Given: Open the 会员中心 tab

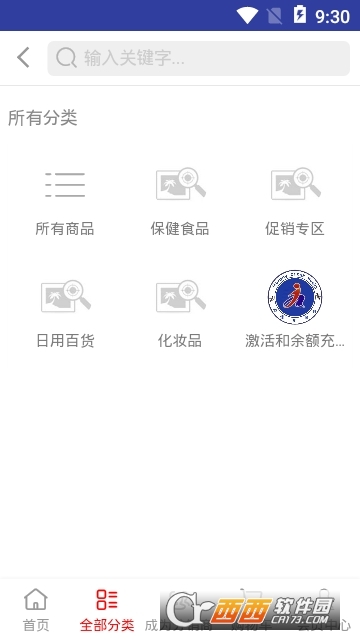Looking at the screenshot, I should pyautogui.click(x=323, y=609).
